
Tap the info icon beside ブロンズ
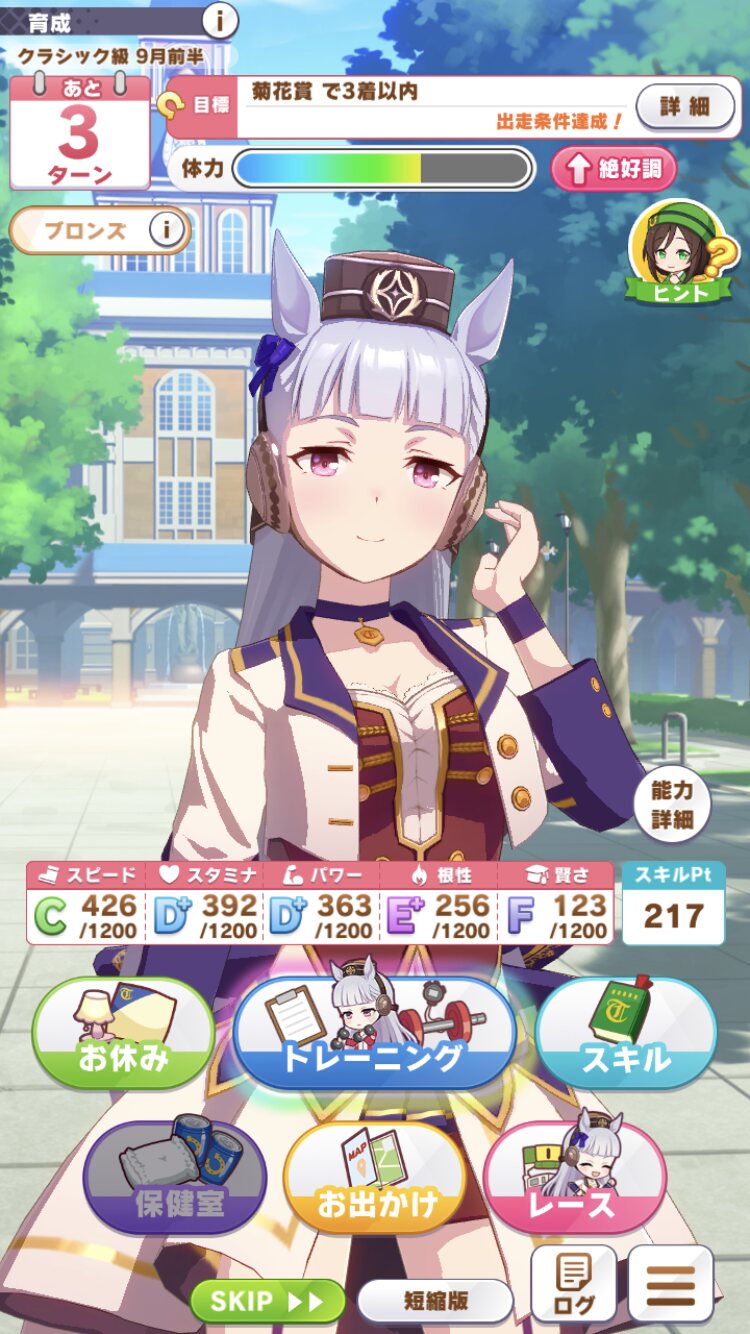pyautogui.click(x=169, y=231)
